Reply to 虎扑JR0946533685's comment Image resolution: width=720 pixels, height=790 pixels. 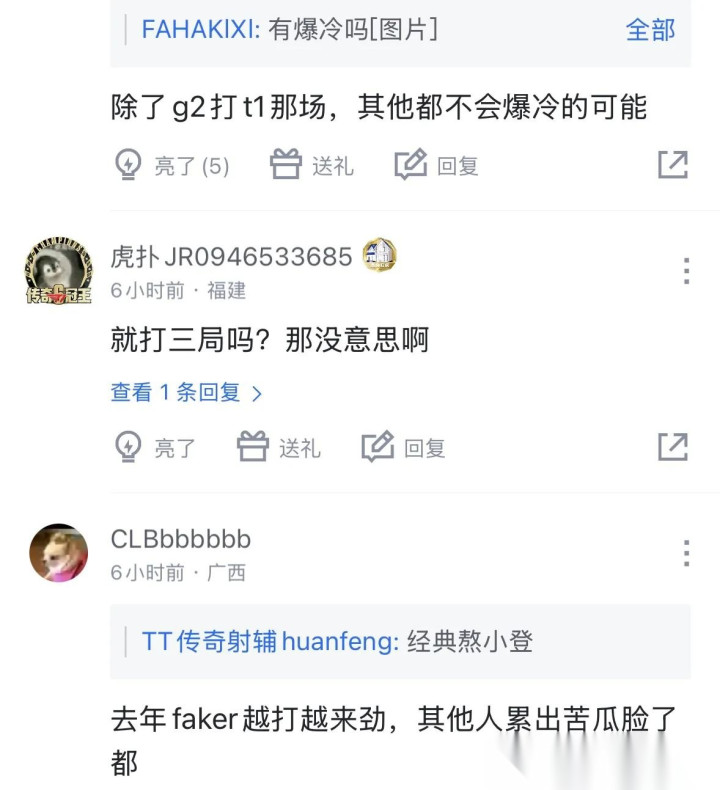[x=404, y=448]
